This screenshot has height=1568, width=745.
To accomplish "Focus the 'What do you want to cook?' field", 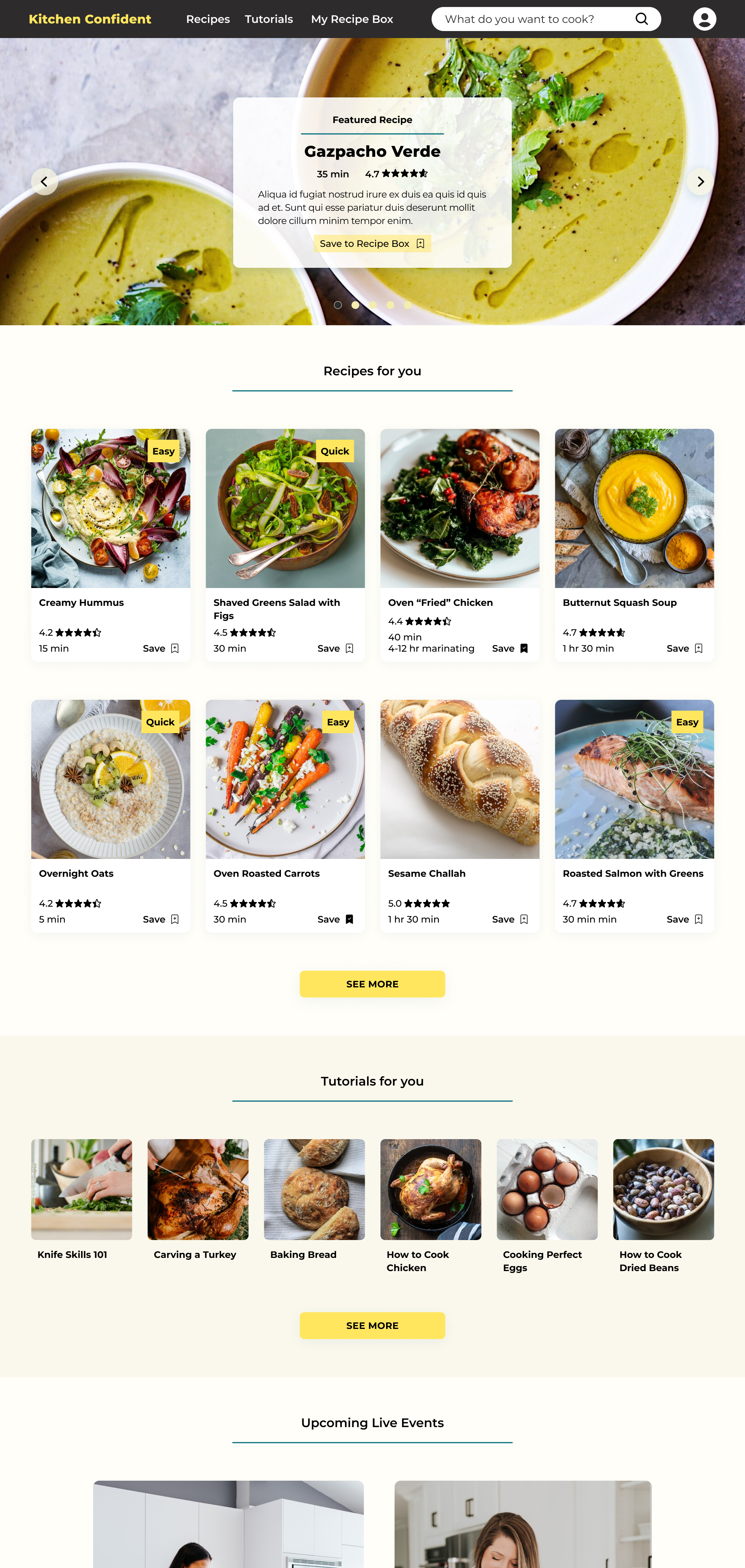I will point(530,19).
